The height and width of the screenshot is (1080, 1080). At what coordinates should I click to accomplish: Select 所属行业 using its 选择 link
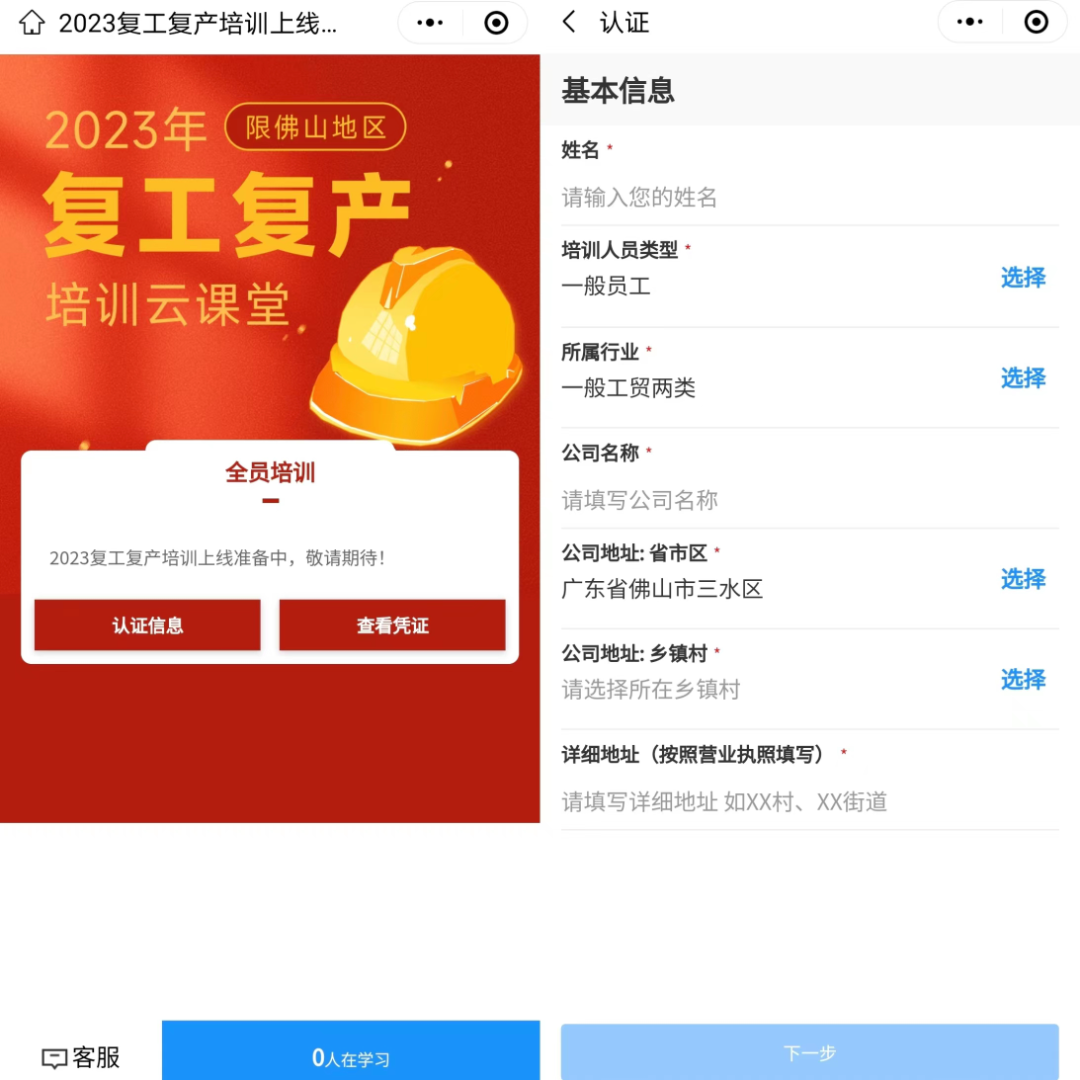tap(1023, 378)
